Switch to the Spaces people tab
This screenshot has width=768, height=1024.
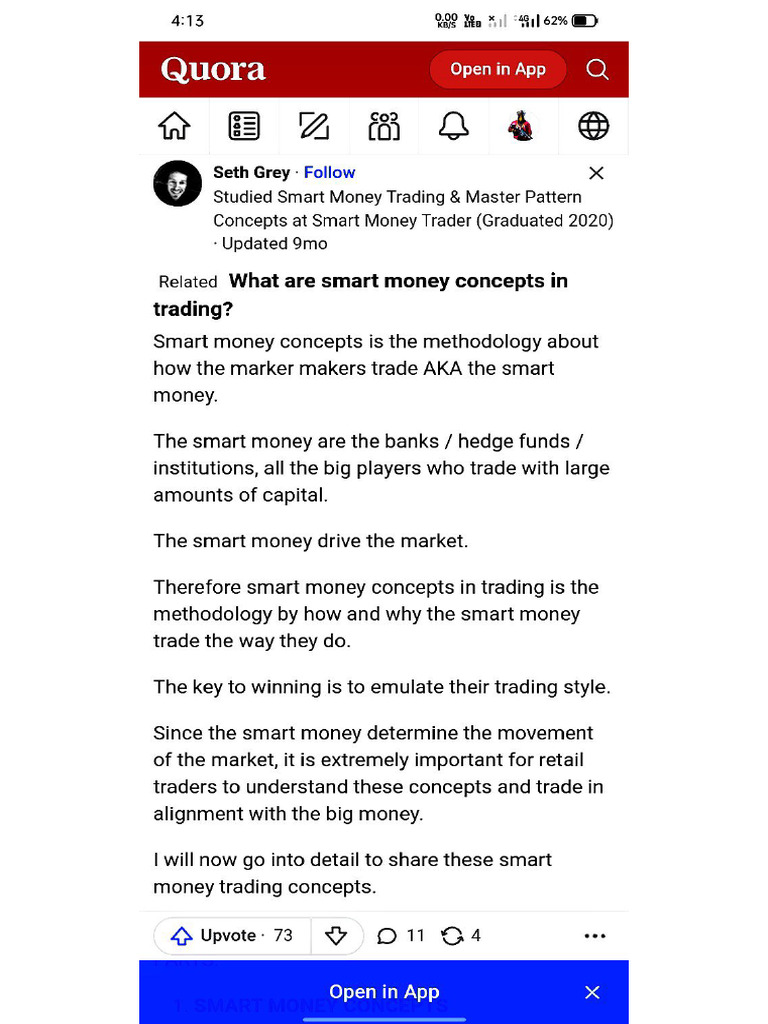[384, 126]
